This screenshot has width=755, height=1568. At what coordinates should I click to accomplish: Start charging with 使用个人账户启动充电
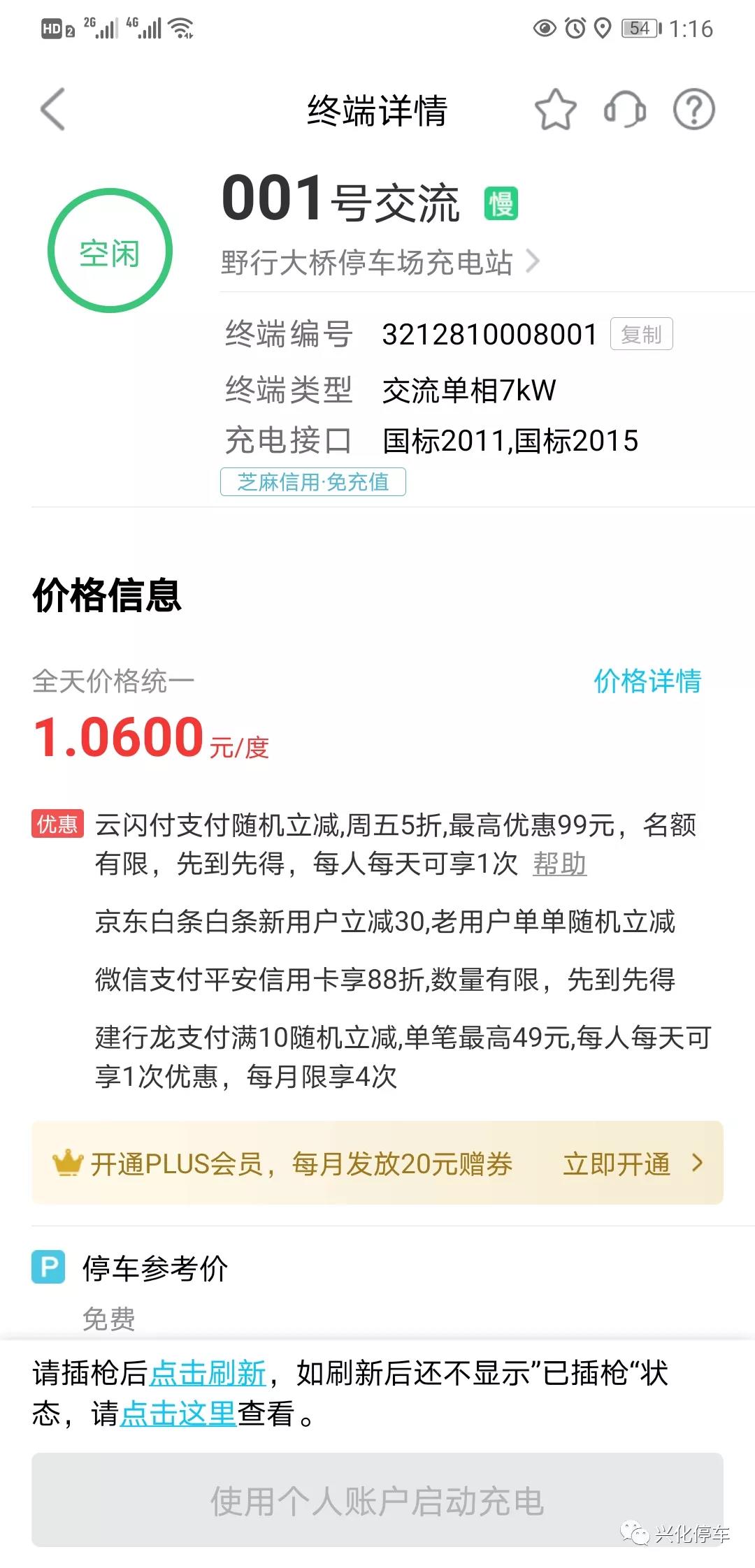coord(377,1501)
